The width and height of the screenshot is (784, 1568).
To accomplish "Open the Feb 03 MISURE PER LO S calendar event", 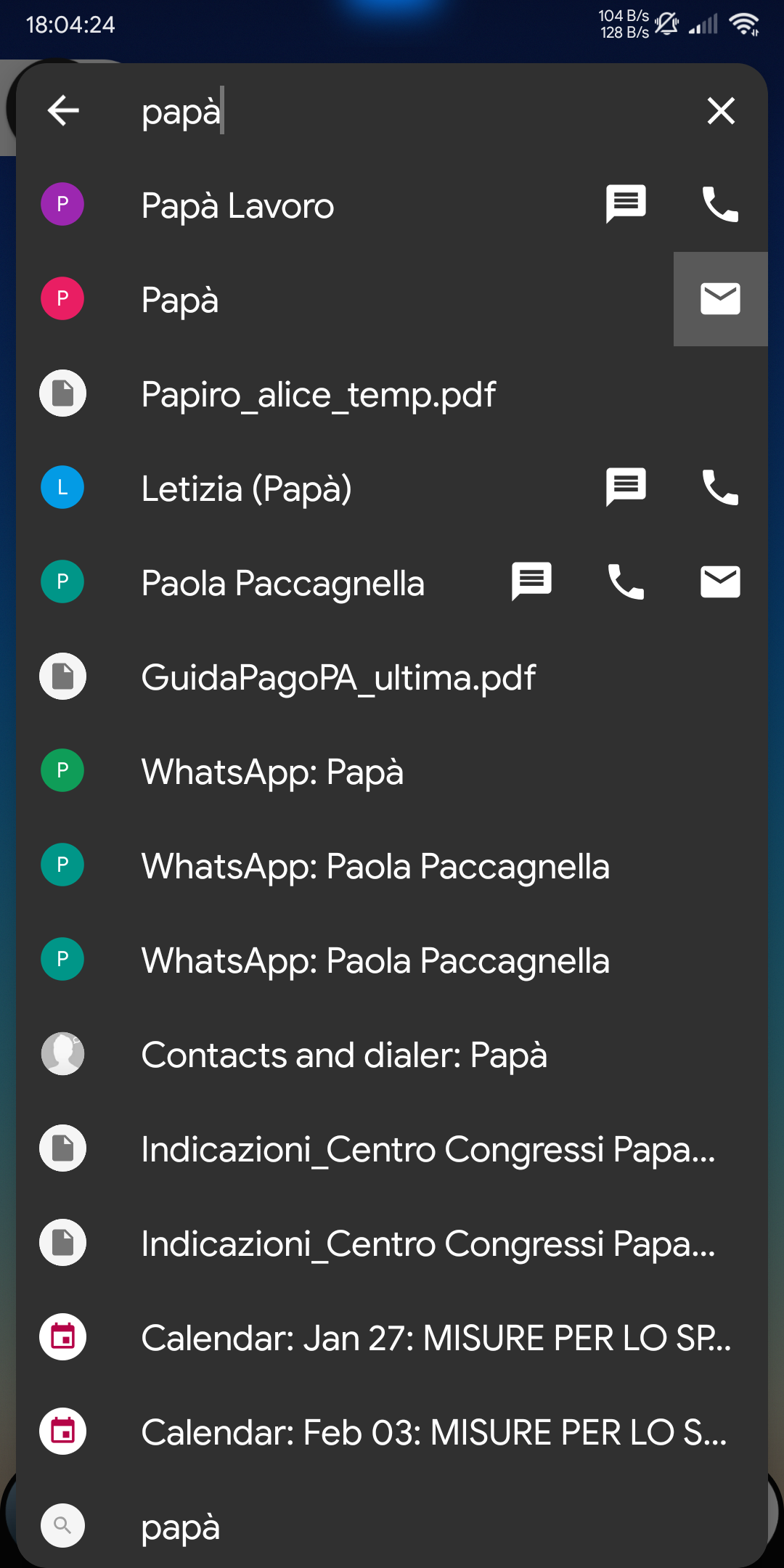I will tap(433, 1432).
